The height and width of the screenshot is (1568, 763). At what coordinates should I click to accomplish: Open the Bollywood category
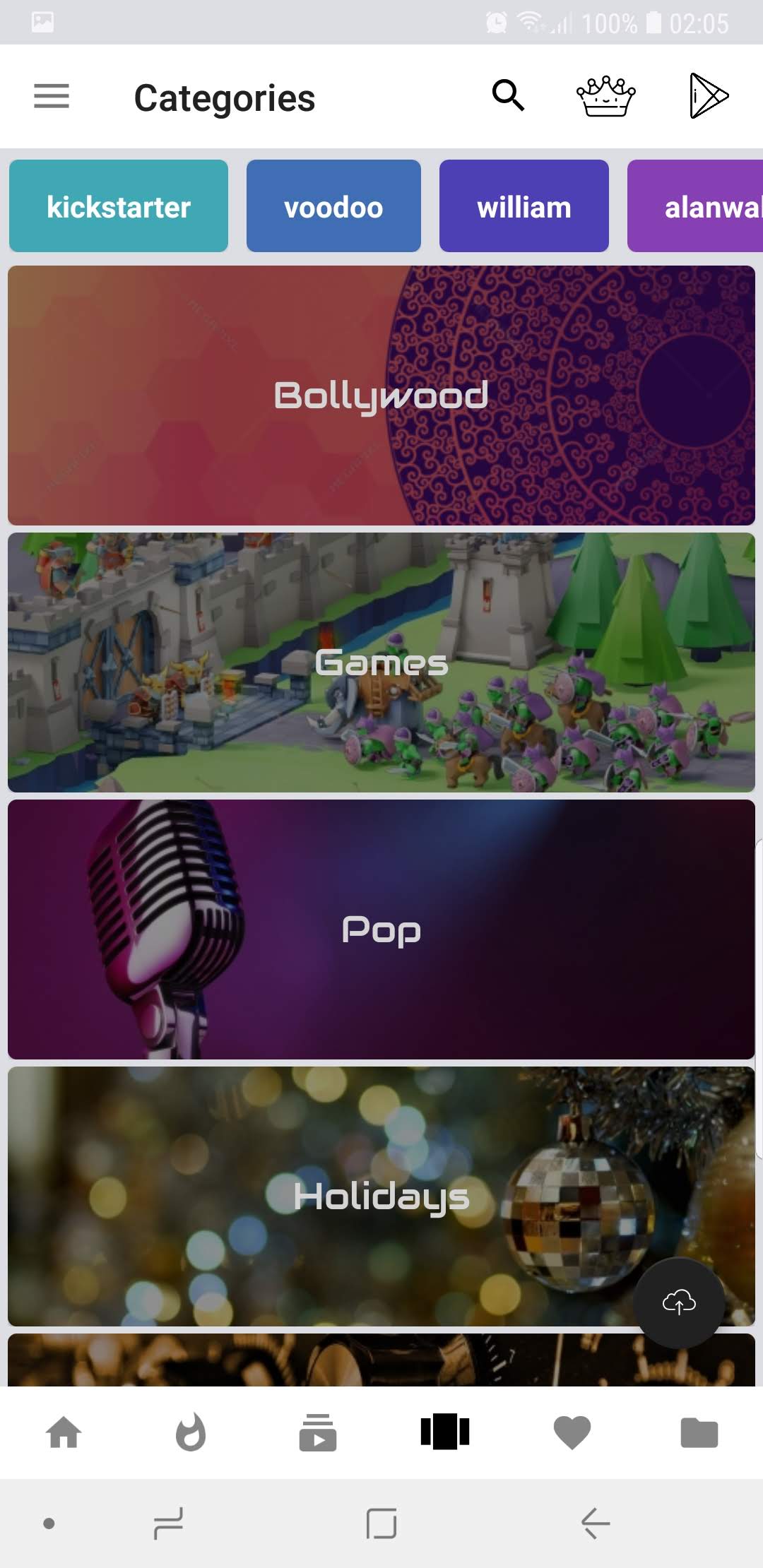(381, 396)
